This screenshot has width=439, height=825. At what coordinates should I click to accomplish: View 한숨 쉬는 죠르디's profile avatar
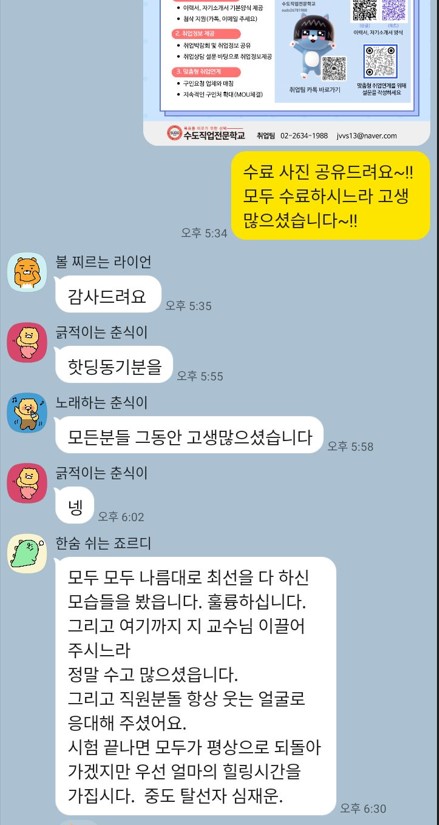click(x=27, y=554)
